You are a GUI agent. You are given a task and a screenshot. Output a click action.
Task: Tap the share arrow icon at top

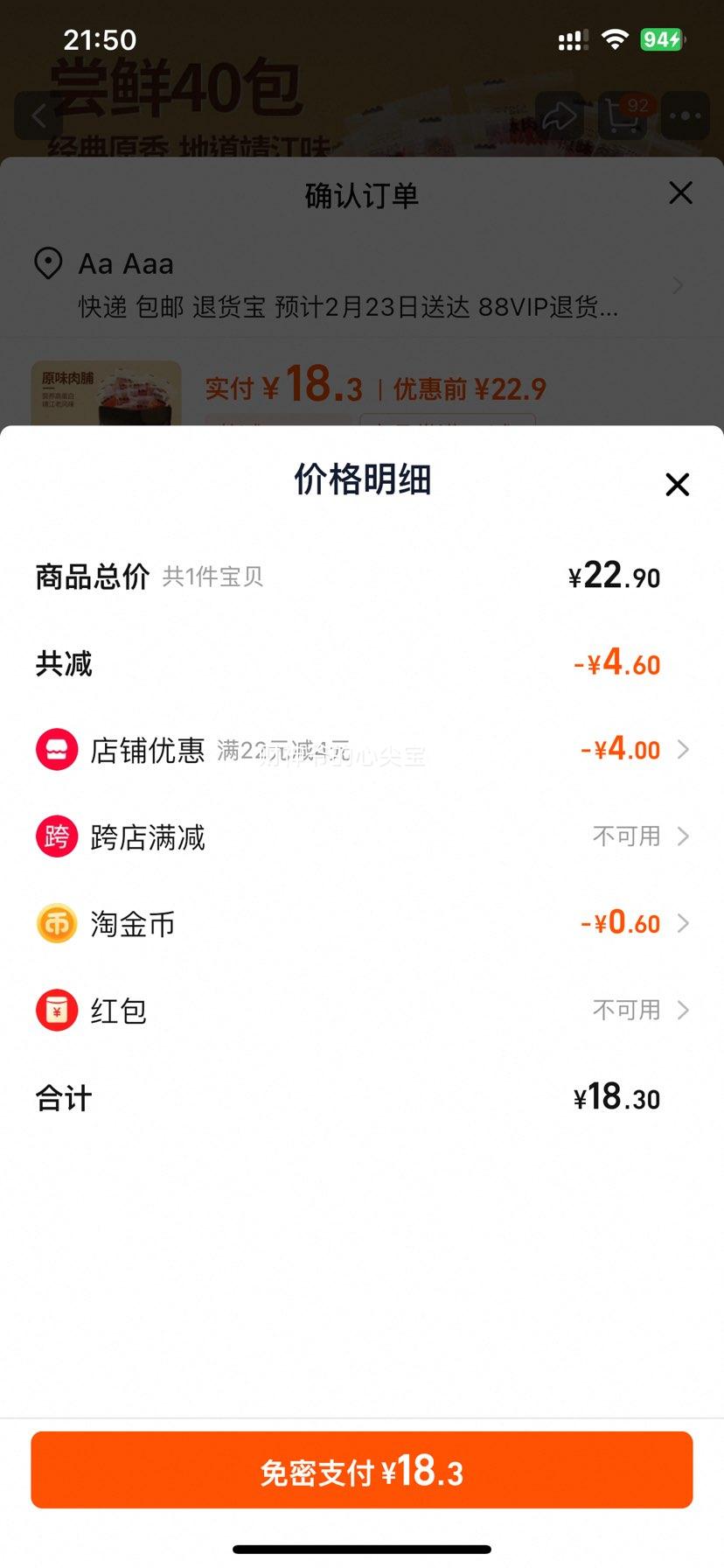pos(557,116)
